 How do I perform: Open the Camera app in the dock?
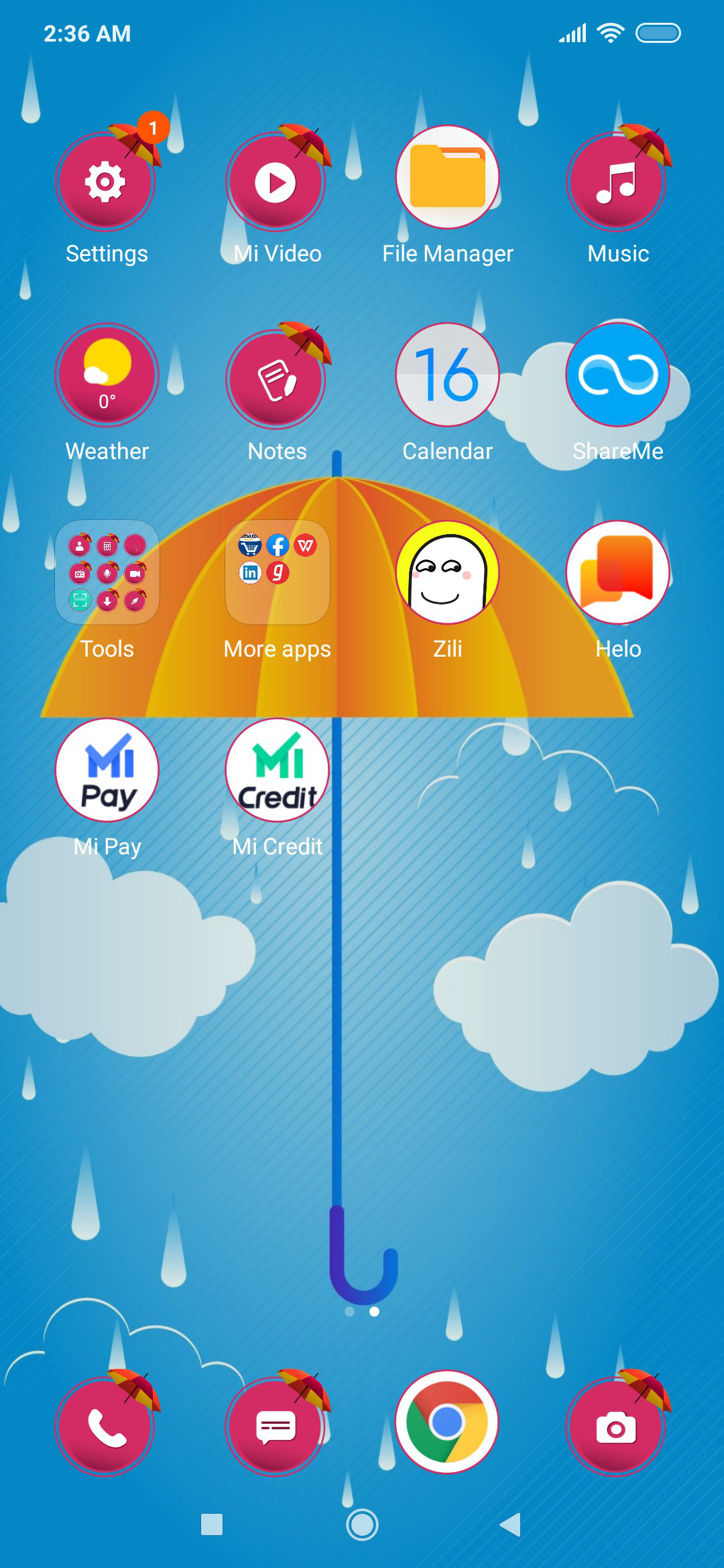point(617,1425)
